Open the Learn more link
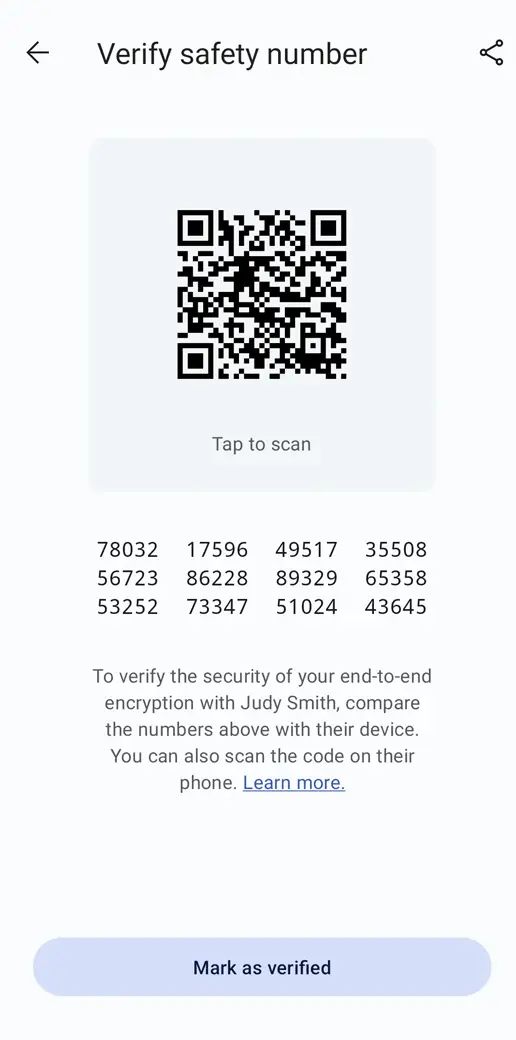 294,783
